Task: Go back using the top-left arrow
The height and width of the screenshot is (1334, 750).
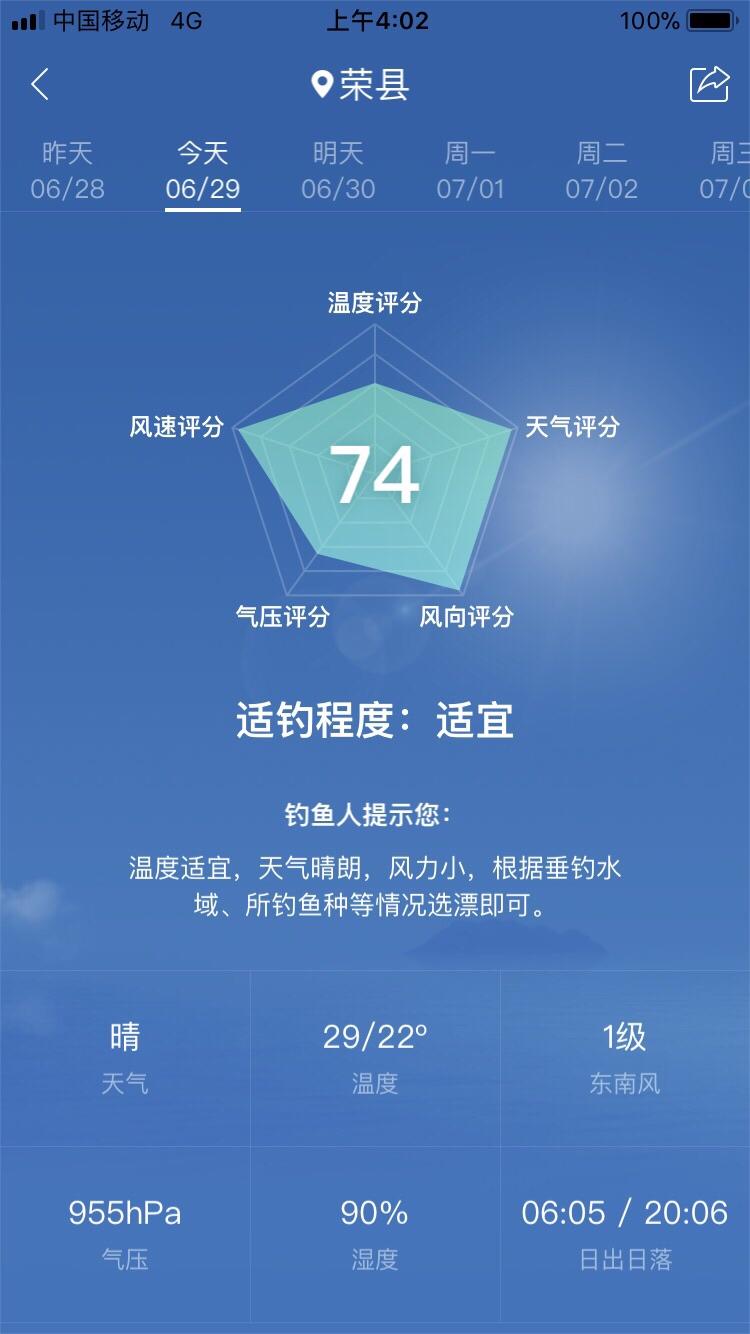Action: 40,85
